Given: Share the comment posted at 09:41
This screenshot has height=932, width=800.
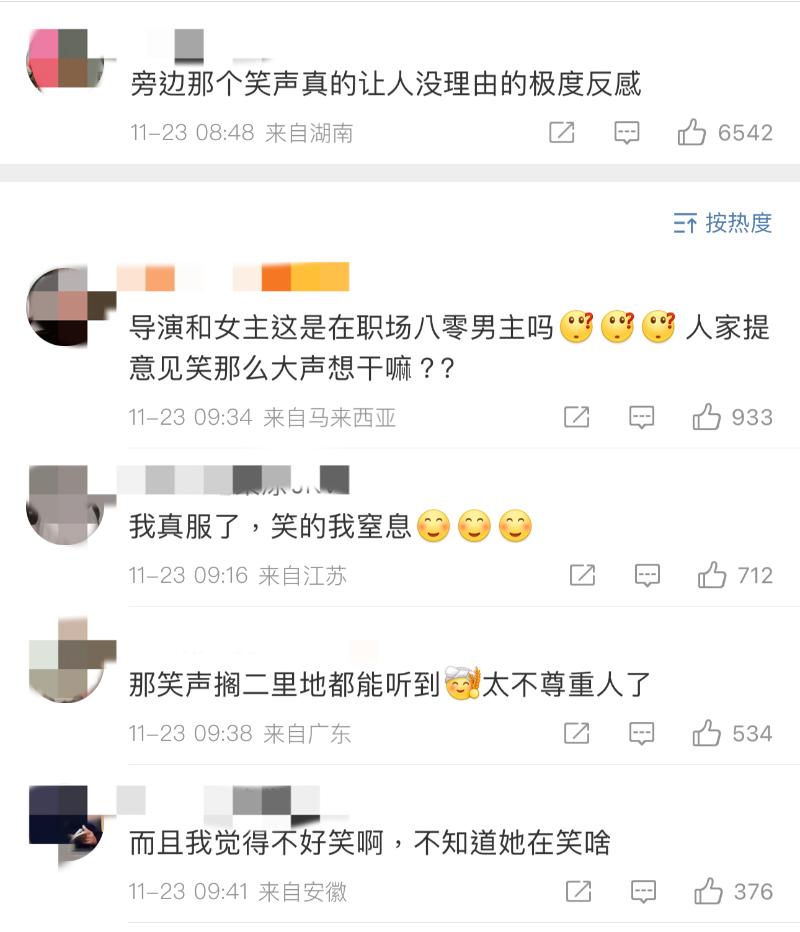Looking at the screenshot, I should click(x=579, y=891).
